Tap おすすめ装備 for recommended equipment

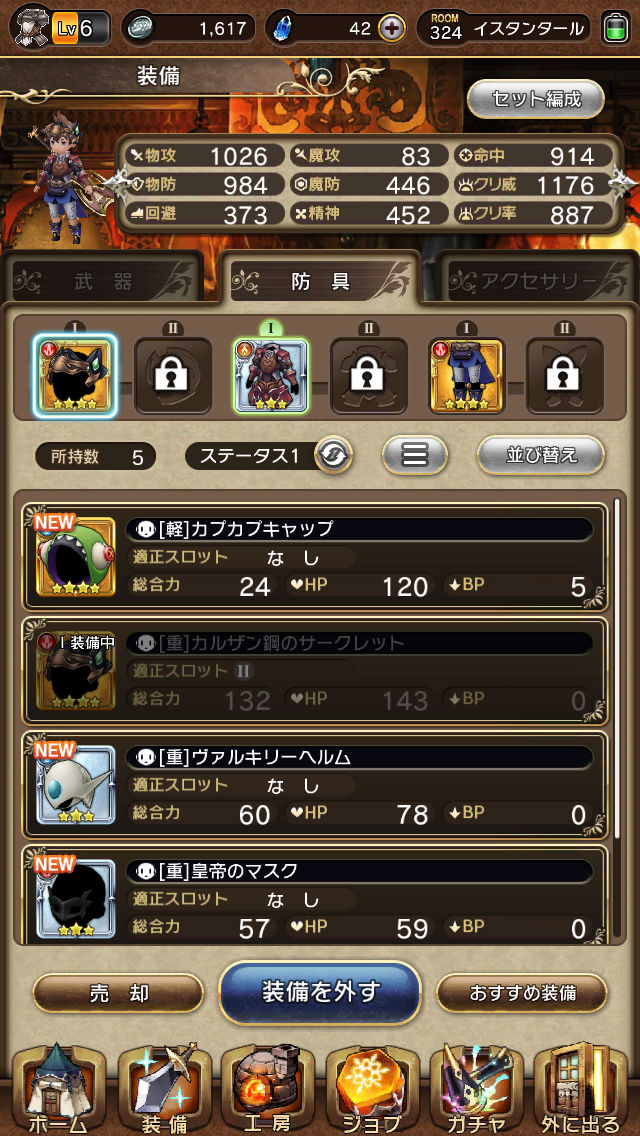tap(522, 993)
